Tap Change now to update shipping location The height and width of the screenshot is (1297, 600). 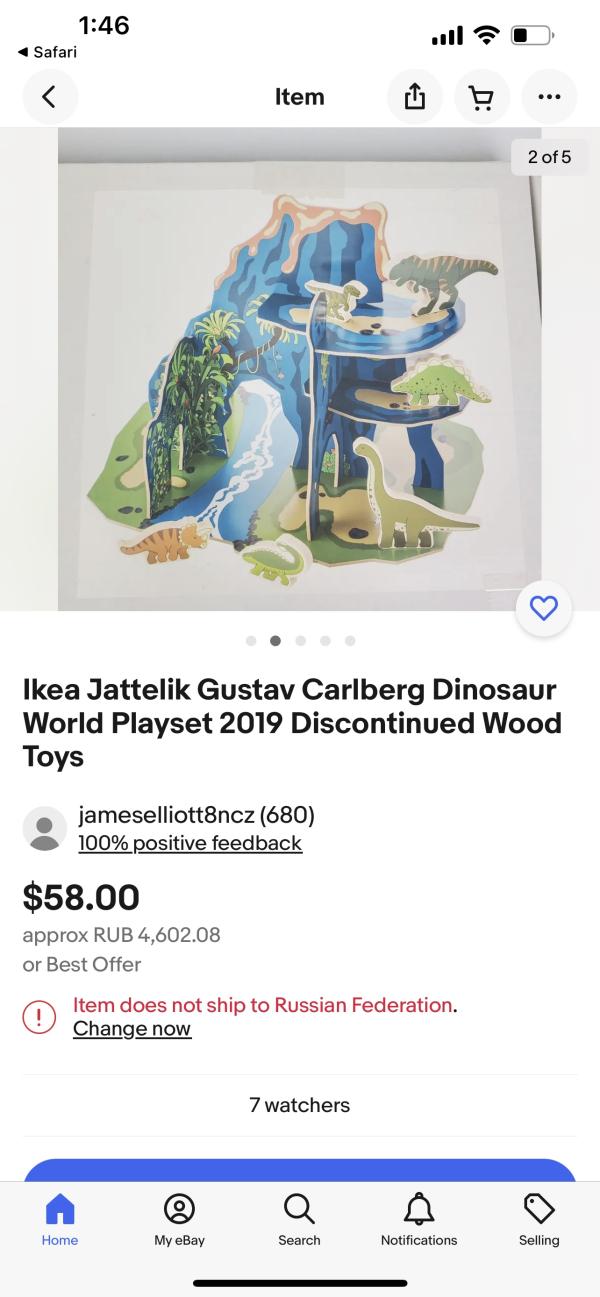click(x=132, y=1028)
